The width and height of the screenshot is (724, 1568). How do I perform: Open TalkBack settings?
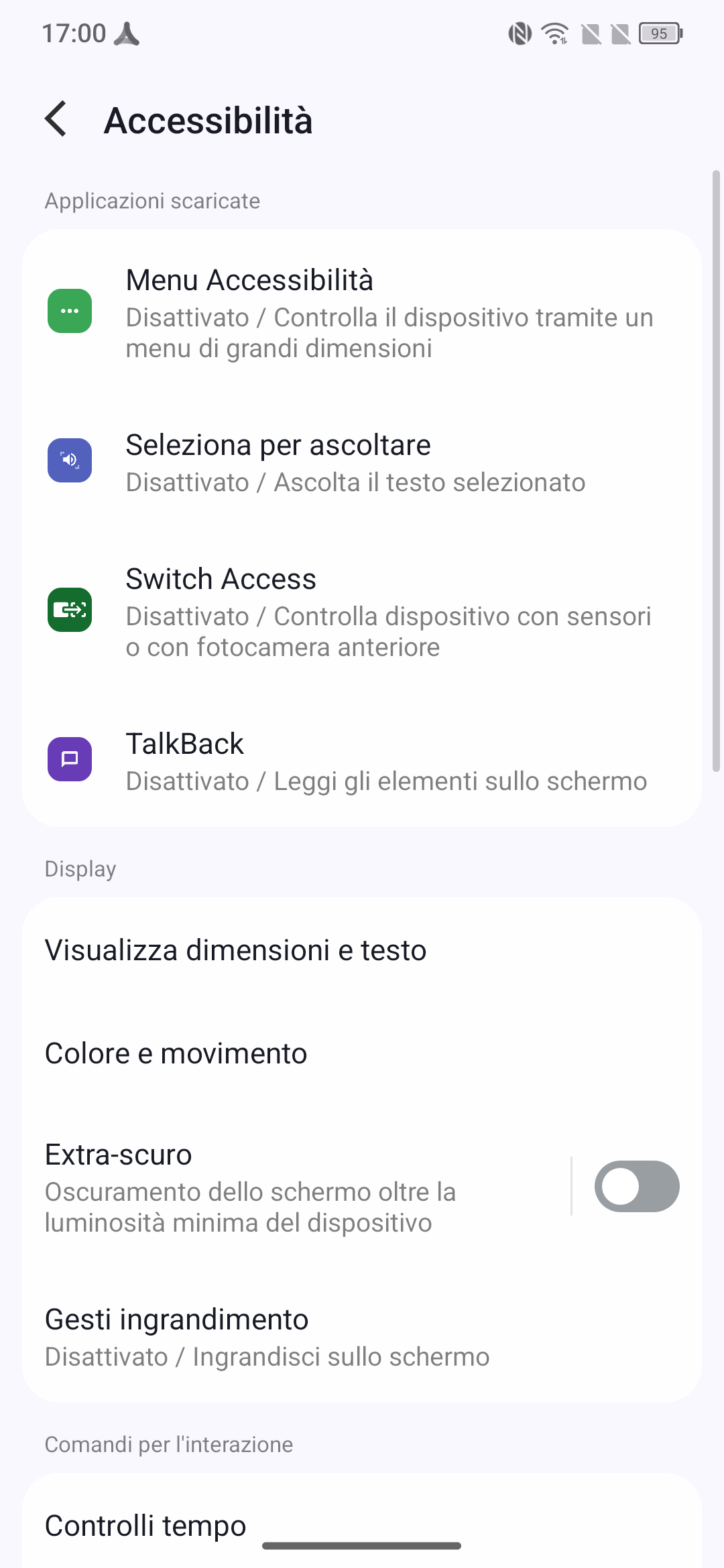click(x=362, y=761)
